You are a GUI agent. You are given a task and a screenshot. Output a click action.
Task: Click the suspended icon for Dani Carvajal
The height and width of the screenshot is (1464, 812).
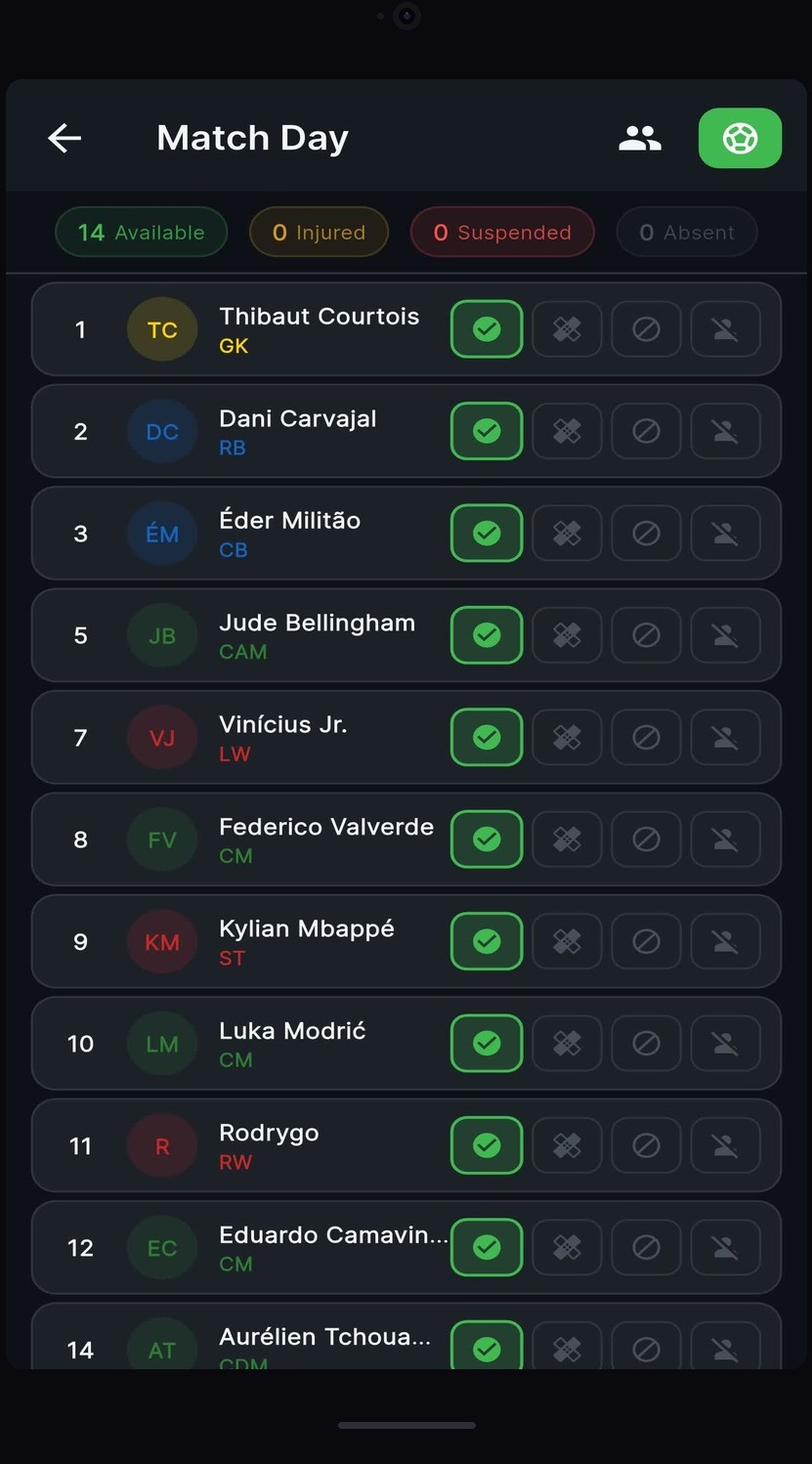coord(646,431)
